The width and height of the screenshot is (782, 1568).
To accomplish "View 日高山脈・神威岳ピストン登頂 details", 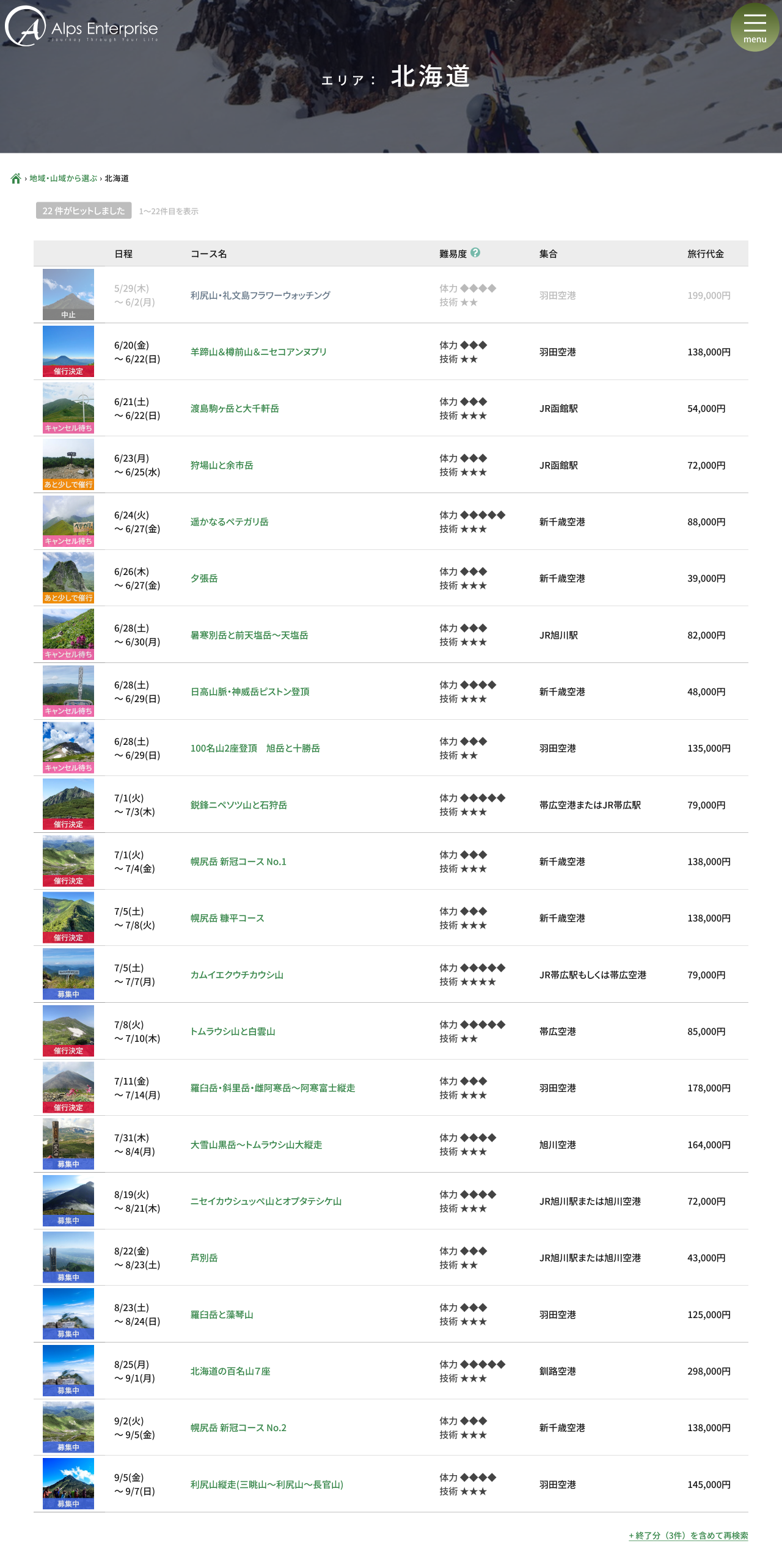I will (x=250, y=692).
